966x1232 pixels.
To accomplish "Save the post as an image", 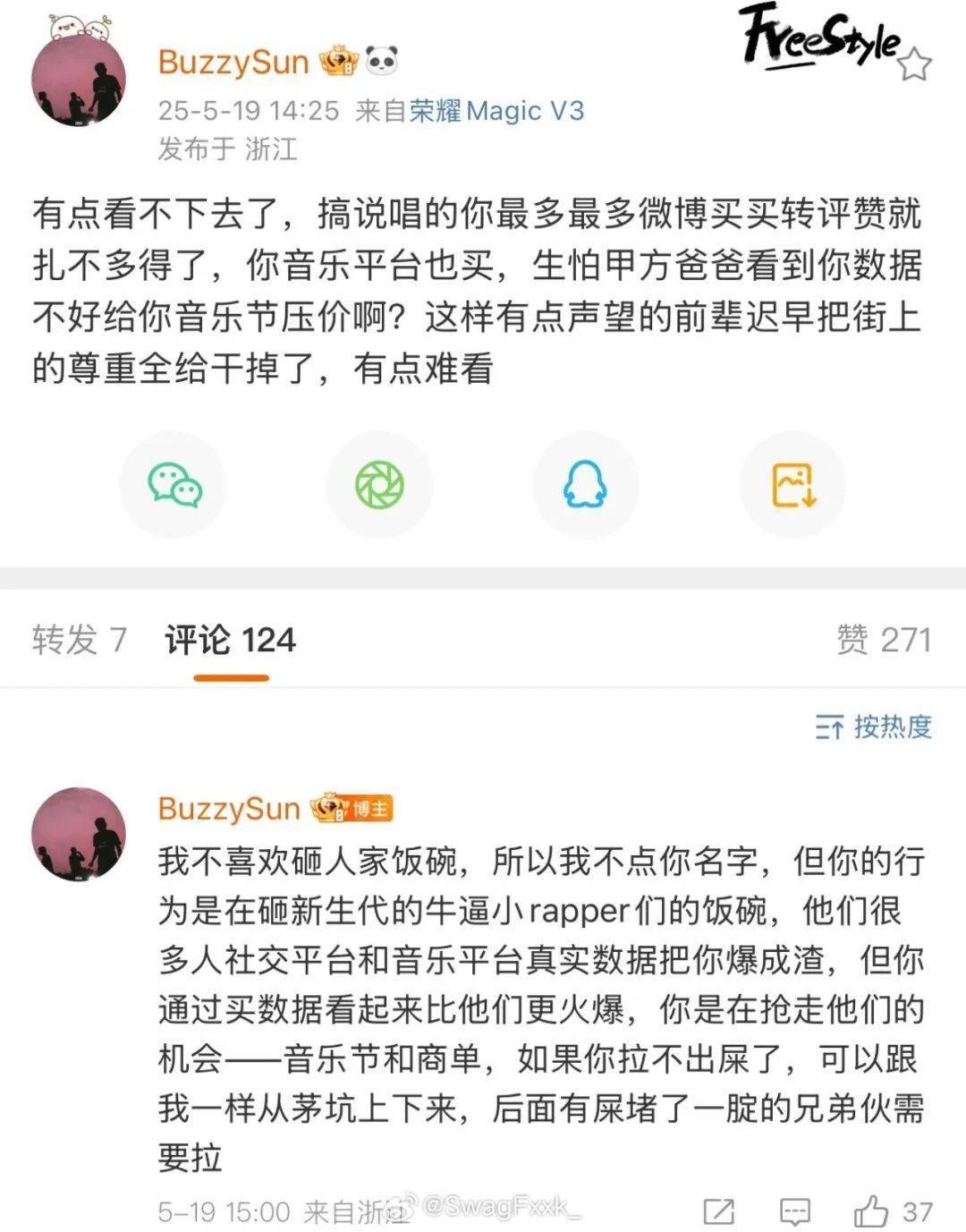I will pyautogui.click(x=792, y=484).
